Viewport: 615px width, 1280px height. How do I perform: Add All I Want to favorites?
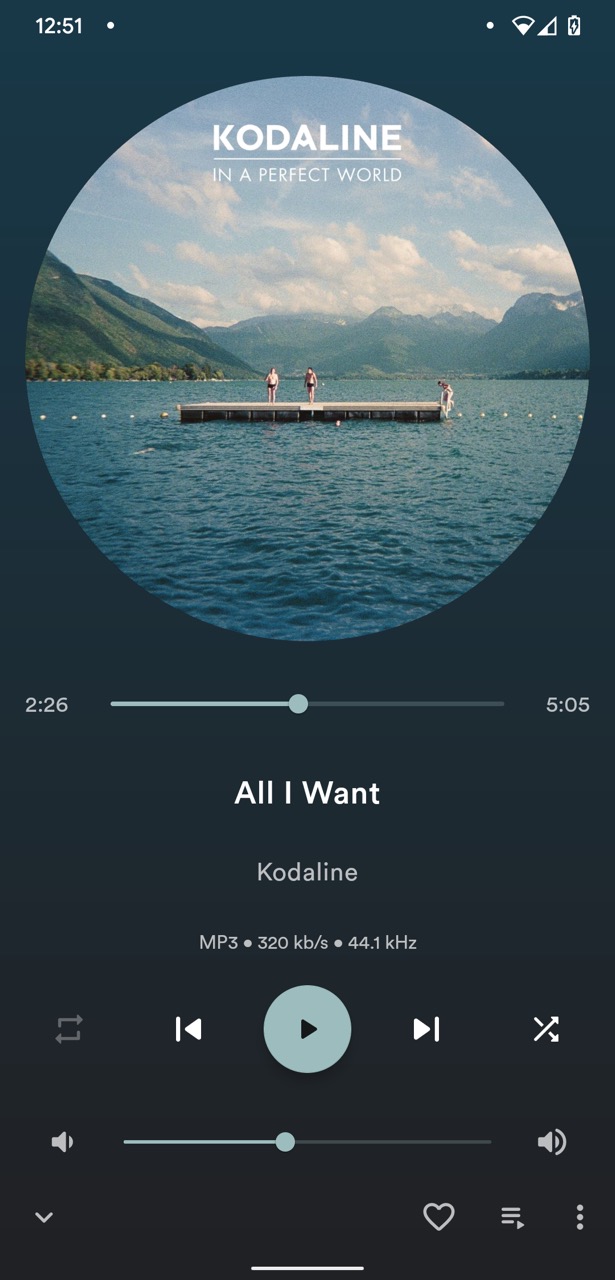[438, 1217]
